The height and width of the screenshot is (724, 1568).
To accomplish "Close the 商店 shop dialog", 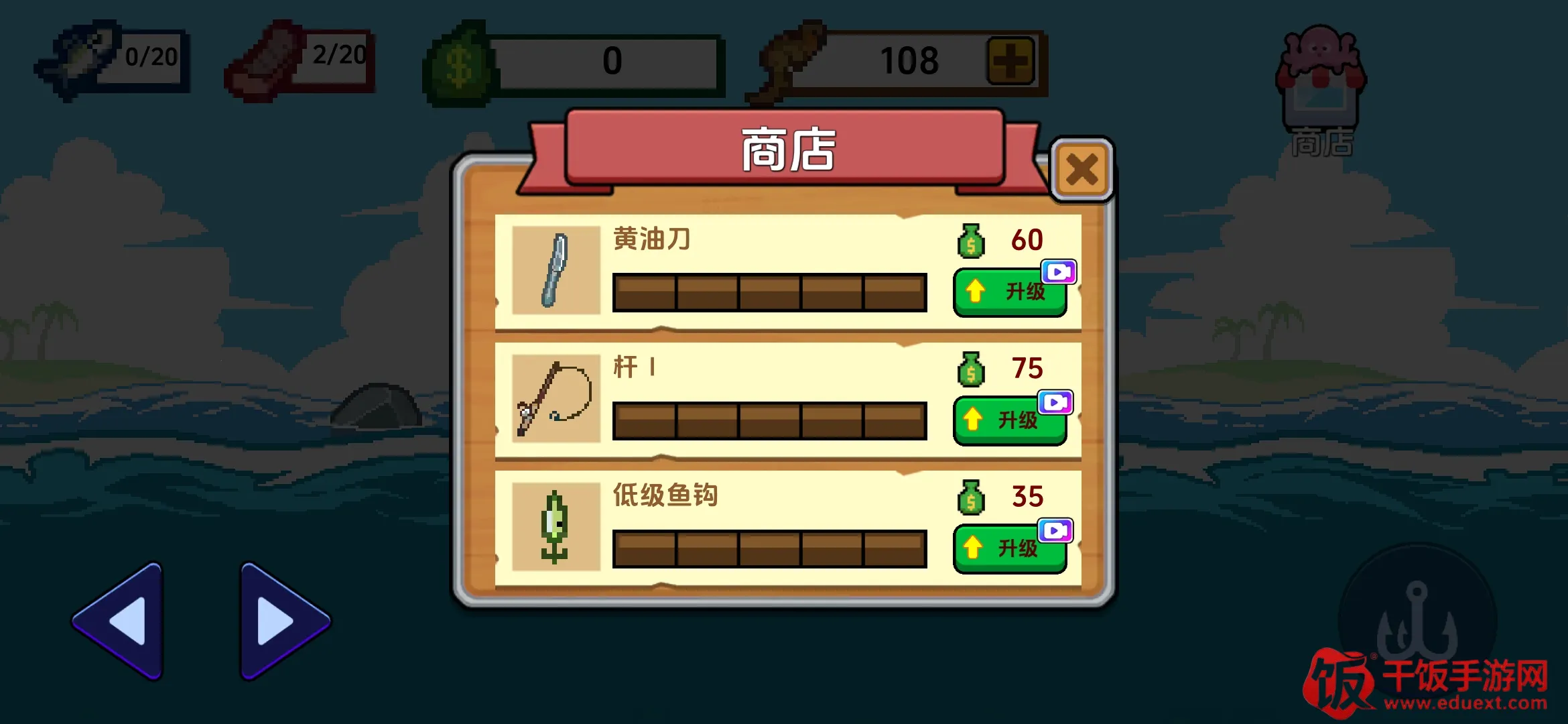I will coord(1082,170).
